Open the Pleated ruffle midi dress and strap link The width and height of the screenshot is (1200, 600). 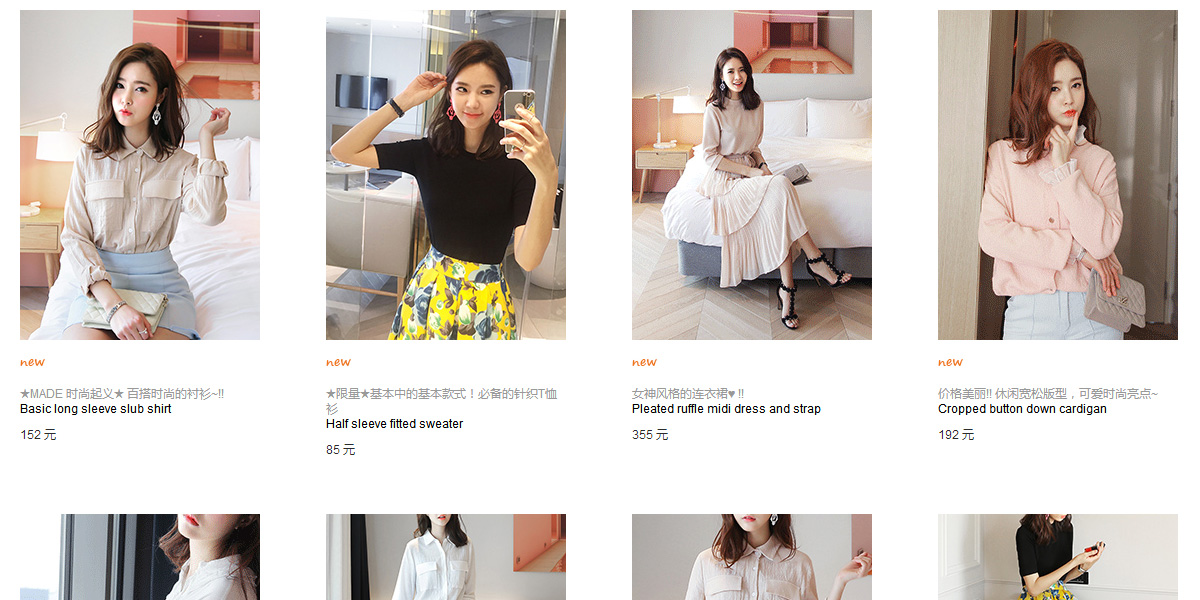726,409
